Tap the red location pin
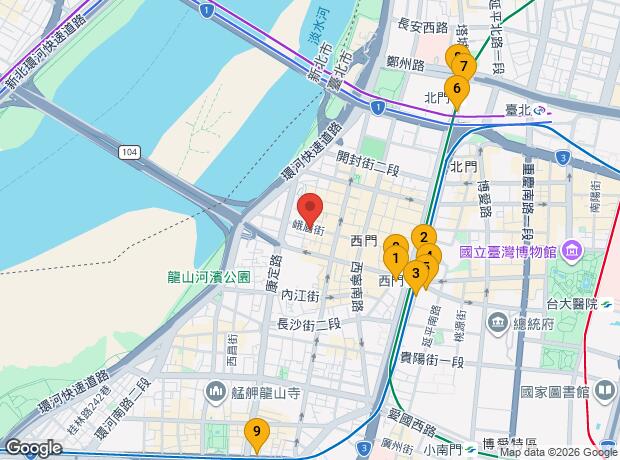 tap(309, 207)
